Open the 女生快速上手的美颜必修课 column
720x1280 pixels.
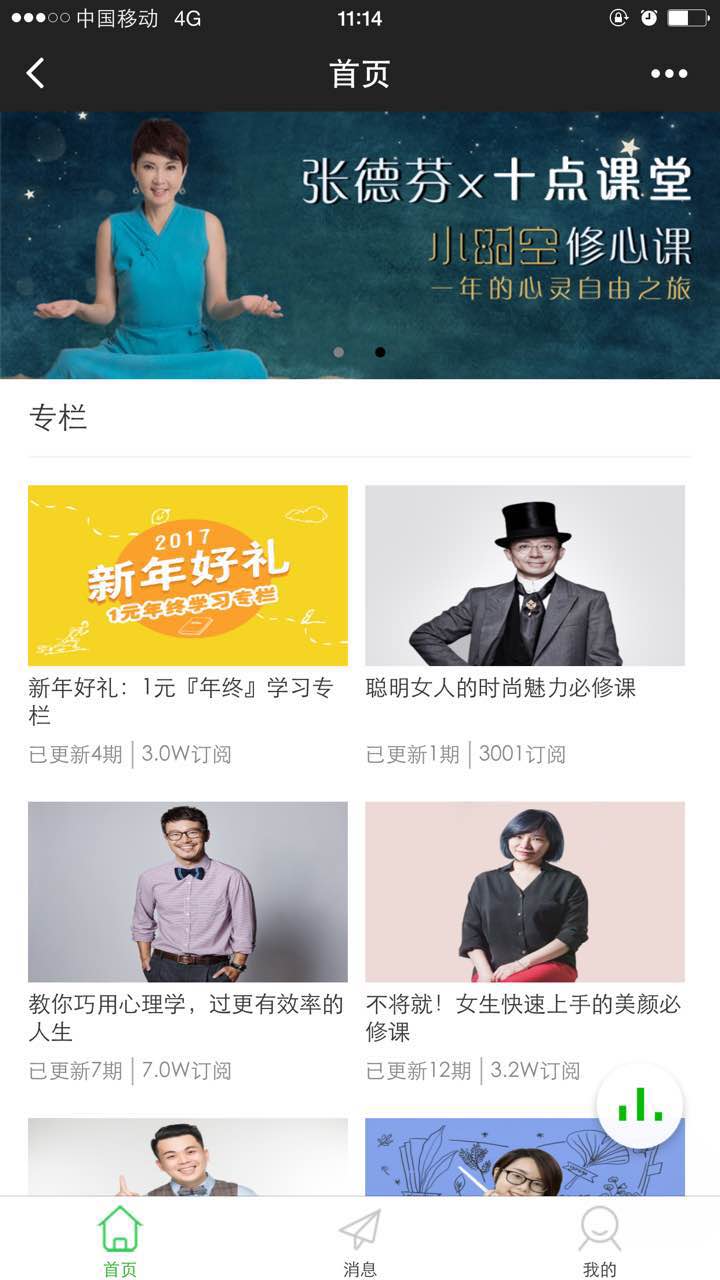525,892
